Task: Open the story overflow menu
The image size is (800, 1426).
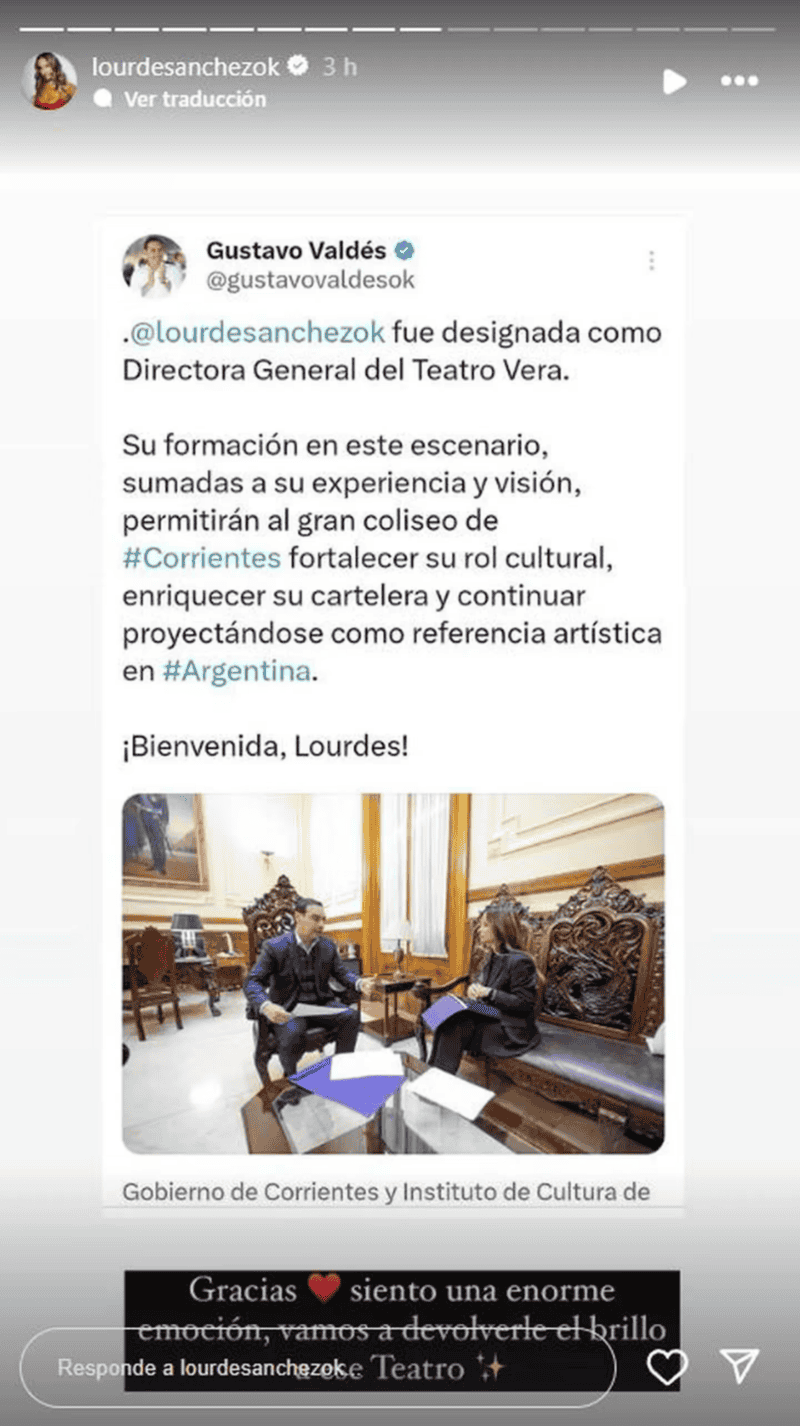Action: point(739,82)
